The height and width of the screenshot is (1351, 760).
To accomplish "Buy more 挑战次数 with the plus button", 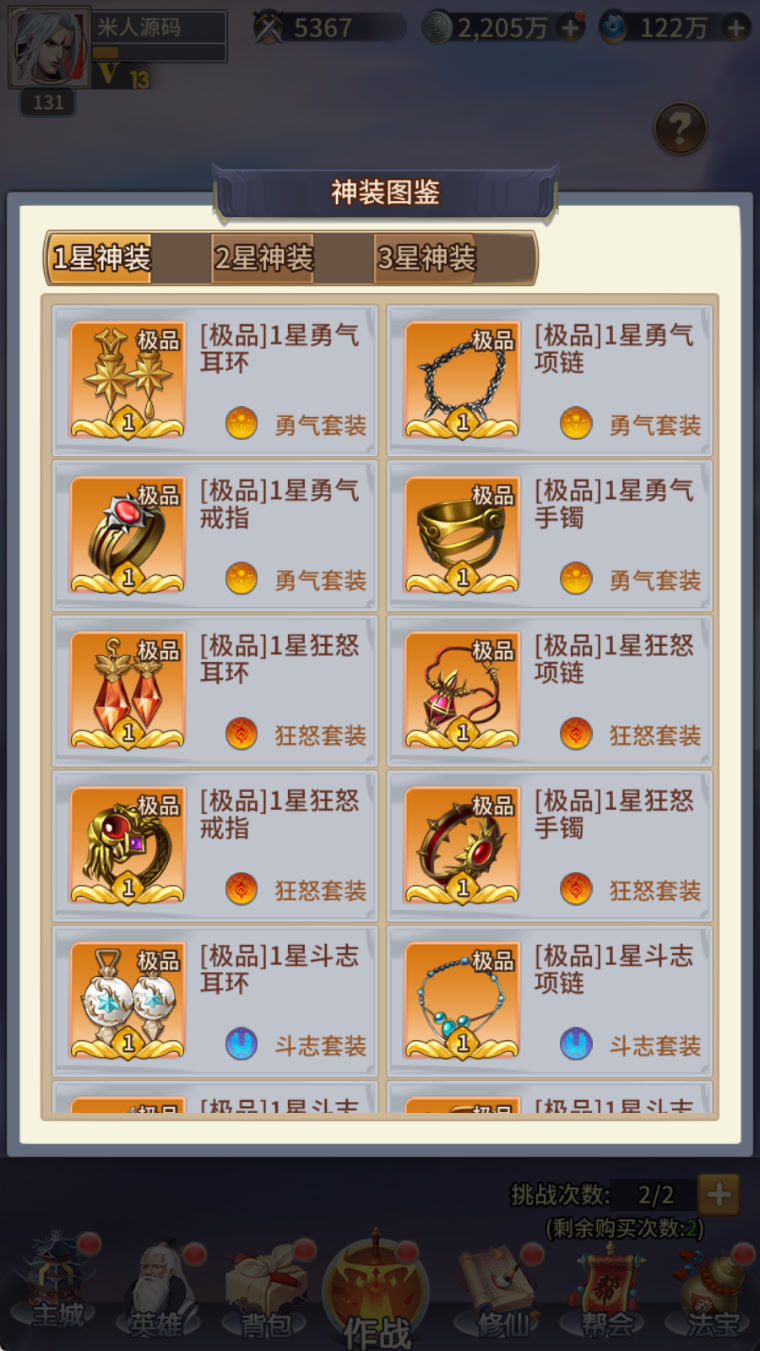I will point(718,1194).
